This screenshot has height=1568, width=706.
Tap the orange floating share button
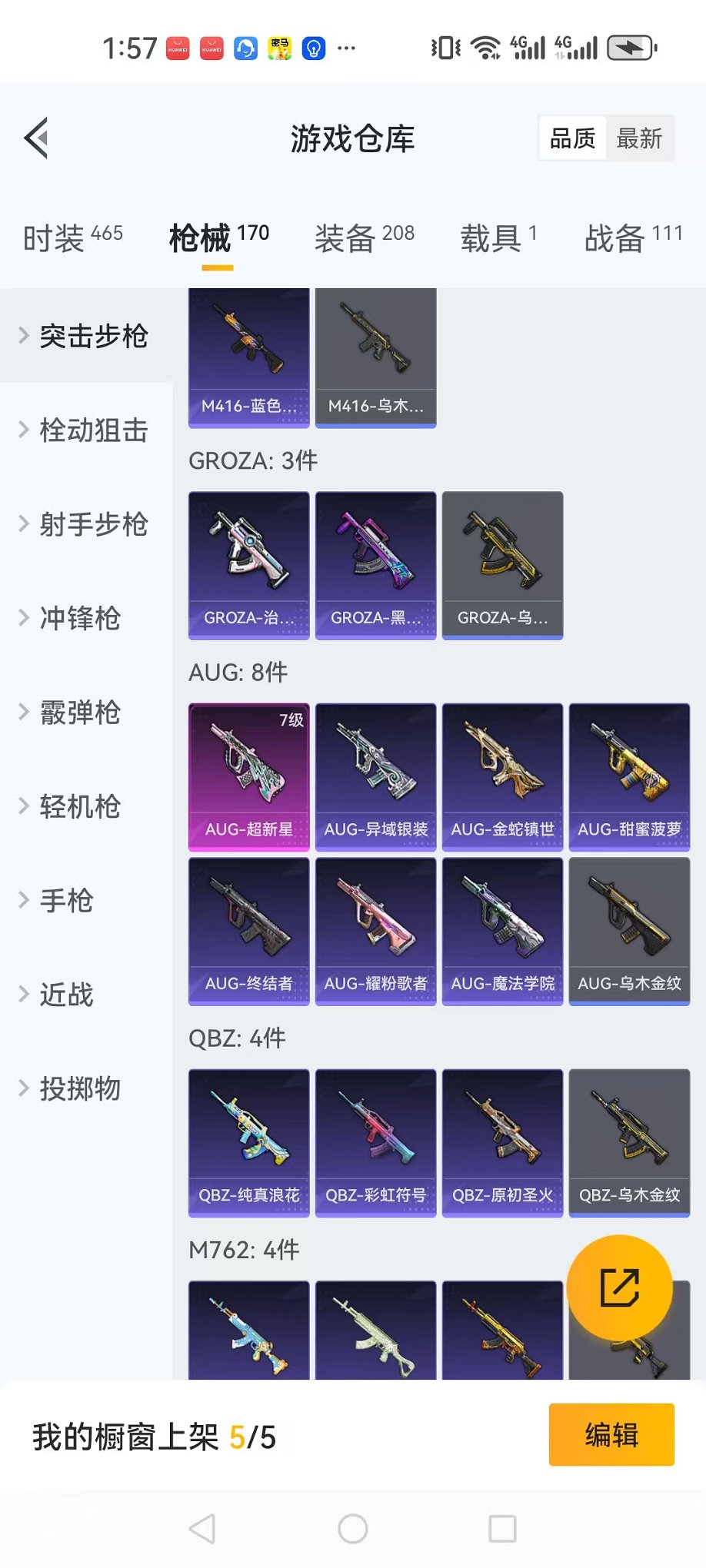[619, 1288]
